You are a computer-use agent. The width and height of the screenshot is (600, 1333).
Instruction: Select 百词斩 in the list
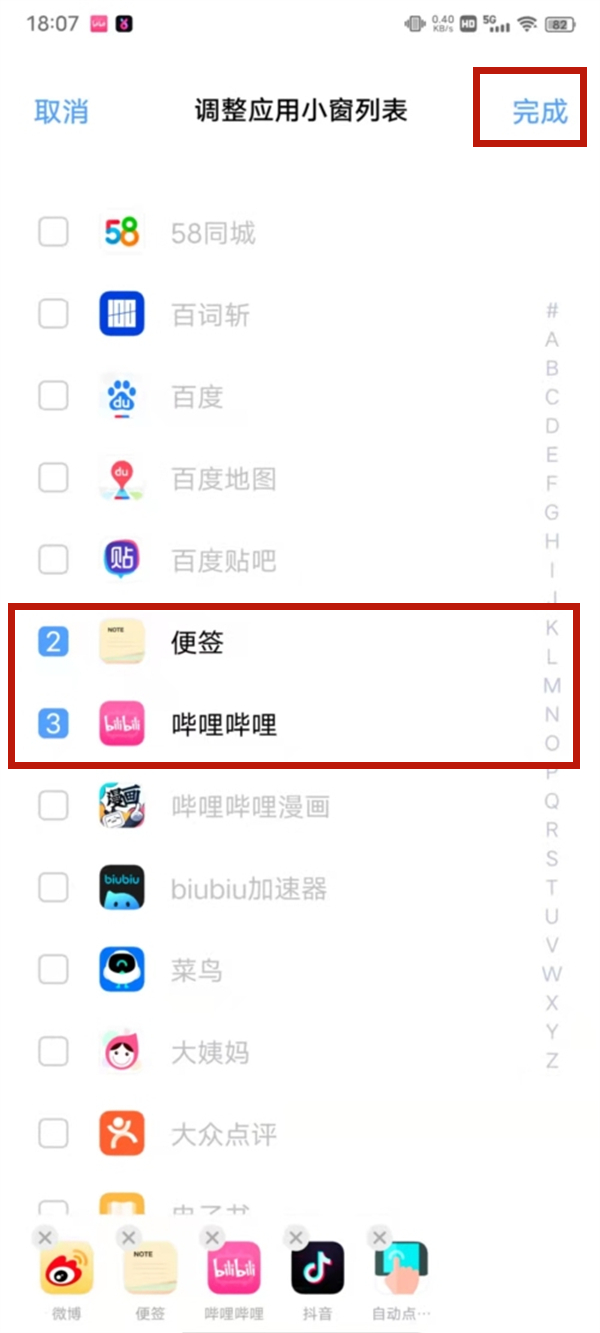(53, 315)
